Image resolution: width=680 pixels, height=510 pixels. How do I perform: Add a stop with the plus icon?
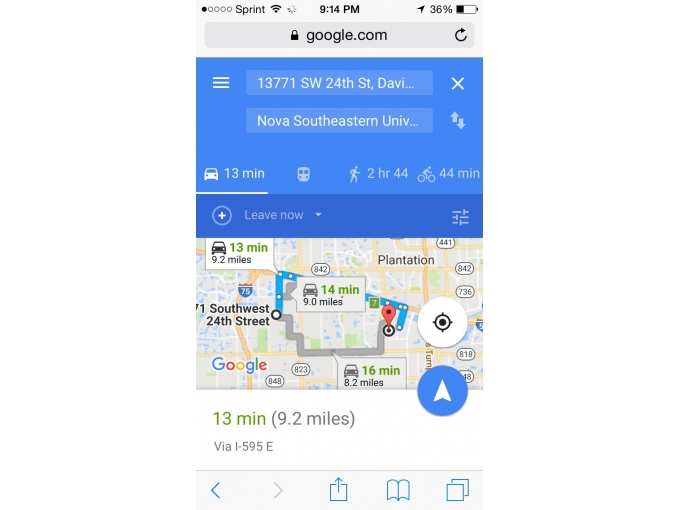[222, 216]
